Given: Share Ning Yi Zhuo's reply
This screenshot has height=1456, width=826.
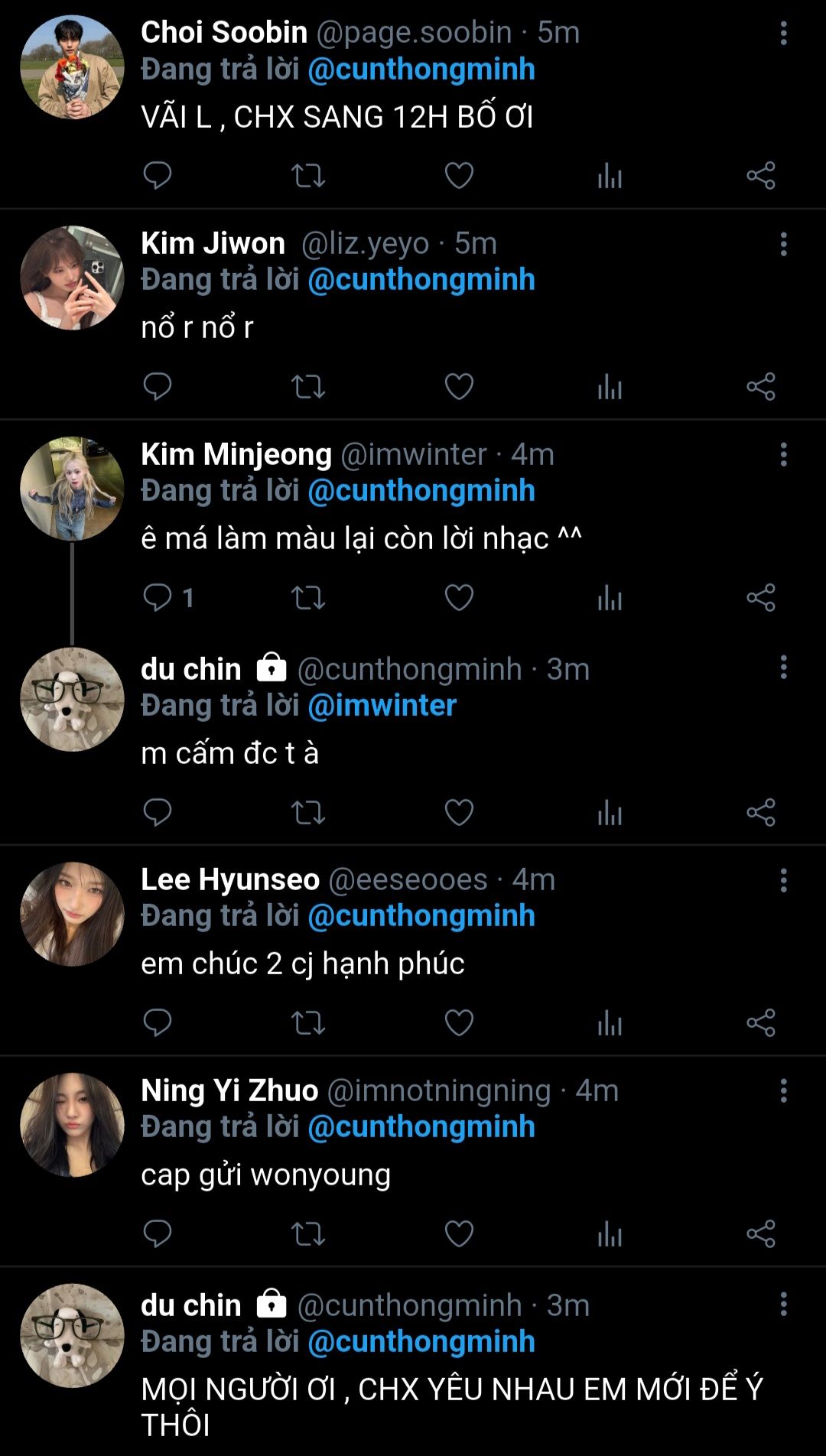Looking at the screenshot, I should 761,1233.
